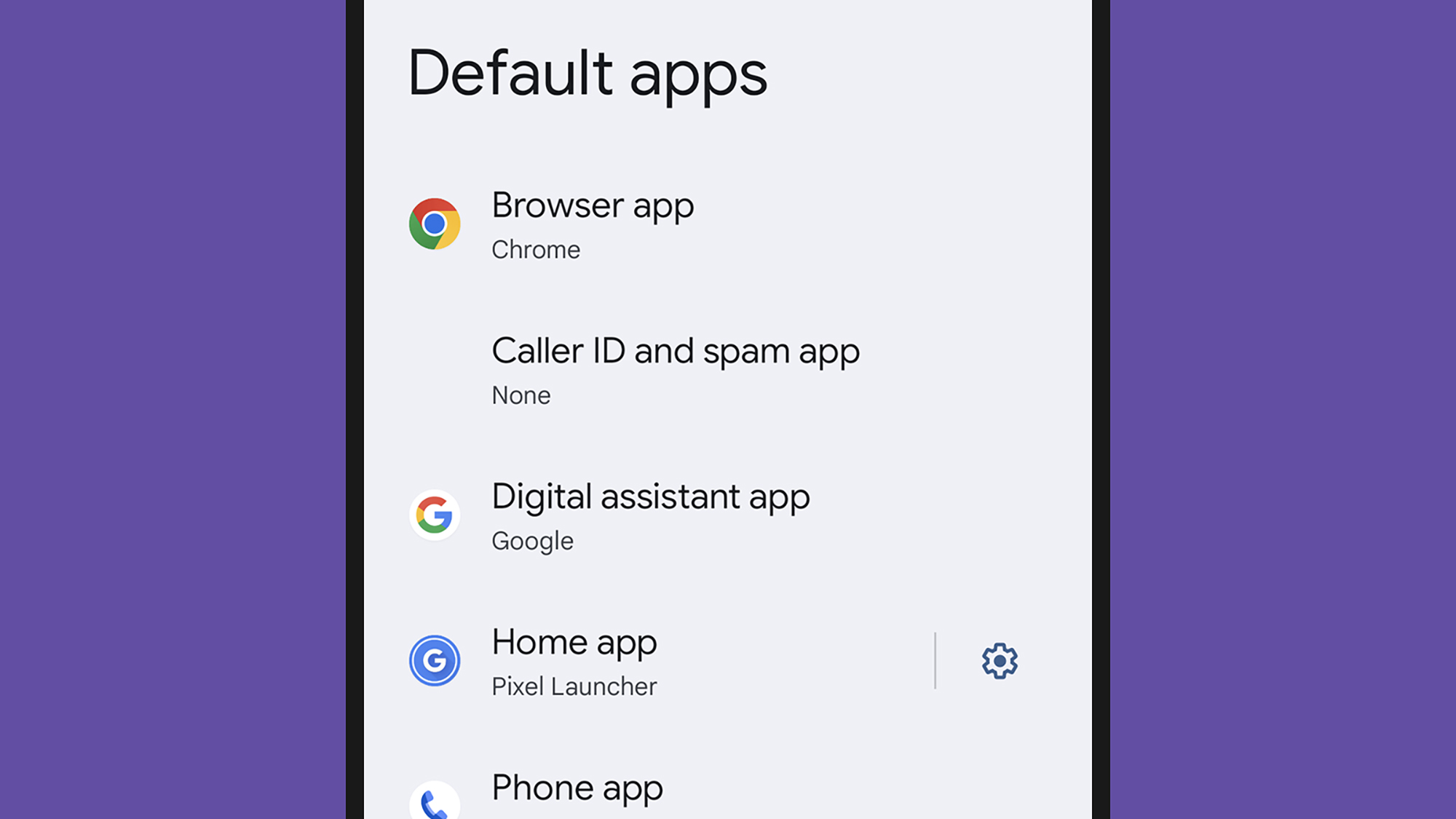The height and width of the screenshot is (819, 1456).
Task: Open Home app gear settings
Action: pos(1000,661)
